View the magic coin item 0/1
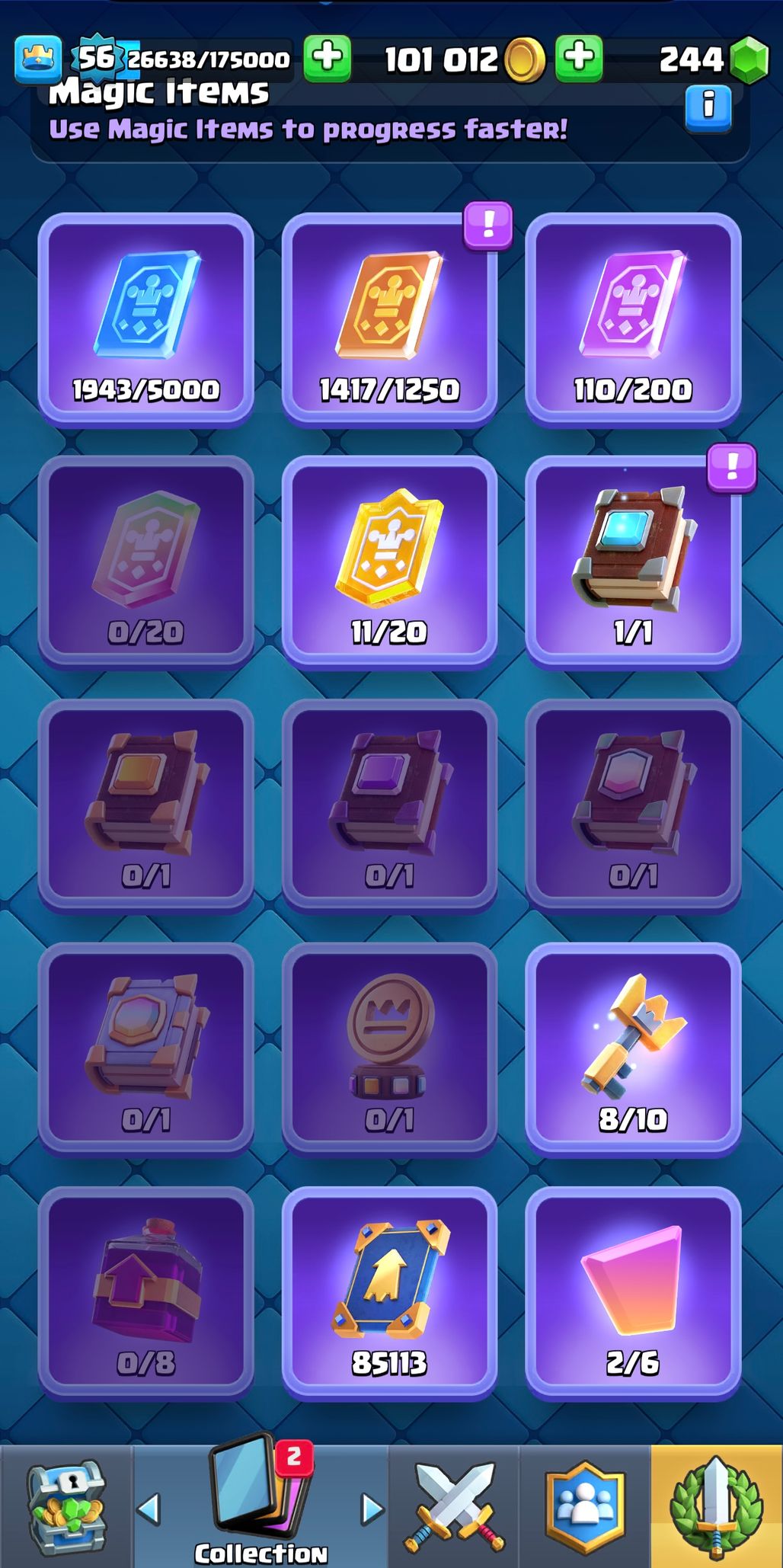Image resolution: width=783 pixels, height=1568 pixels. (389, 1049)
